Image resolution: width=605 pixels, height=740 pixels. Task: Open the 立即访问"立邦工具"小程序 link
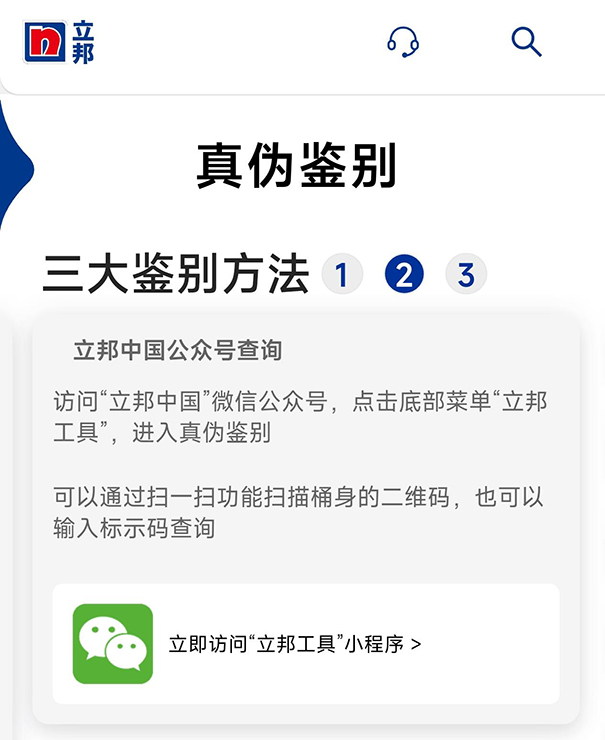click(295, 644)
